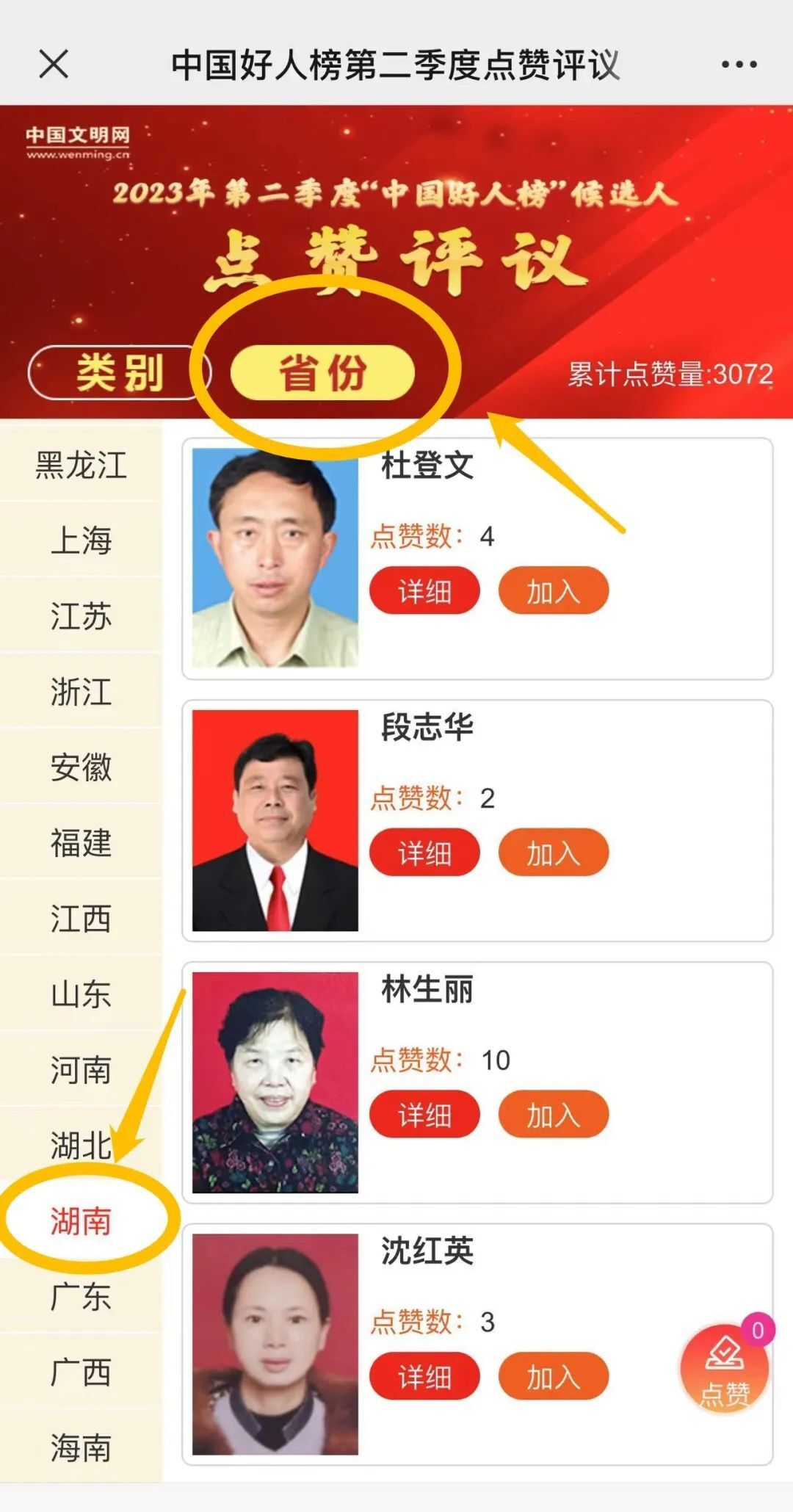The width and height of the screenshot is (793, 1512).
Task: Add 沈红英 with 加入
Action: point(553,1376)
